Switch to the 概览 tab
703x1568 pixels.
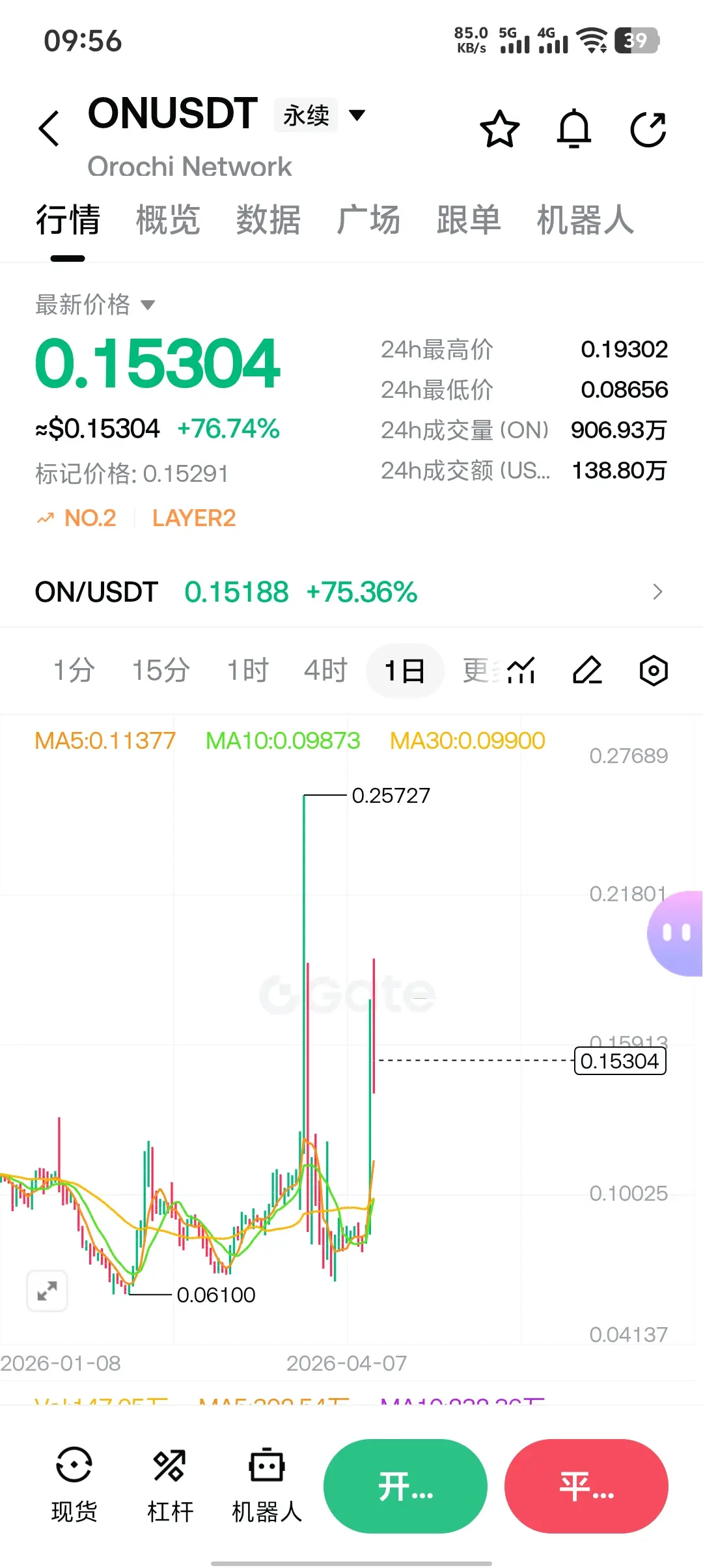[x=168, y=219]
